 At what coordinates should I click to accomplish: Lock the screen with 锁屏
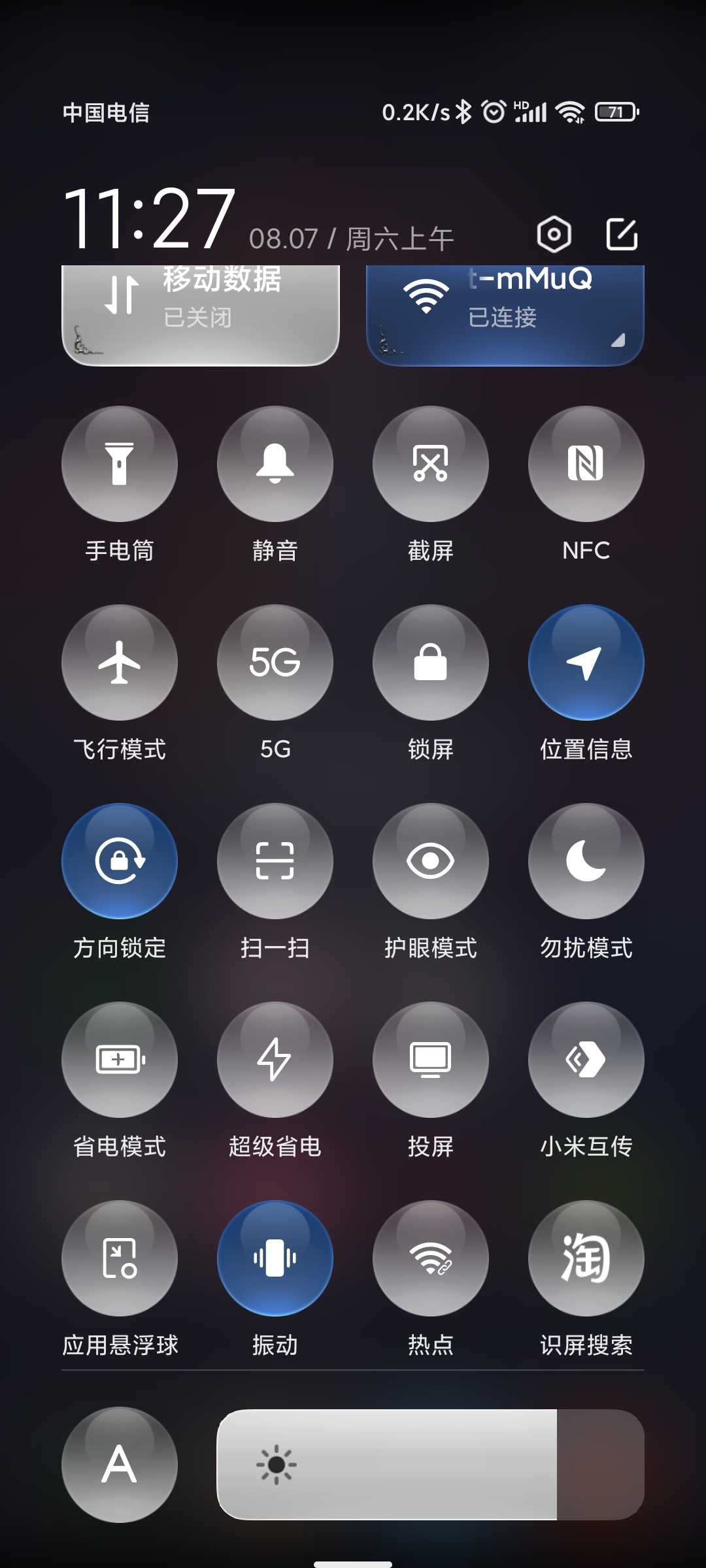pos(431,662)
